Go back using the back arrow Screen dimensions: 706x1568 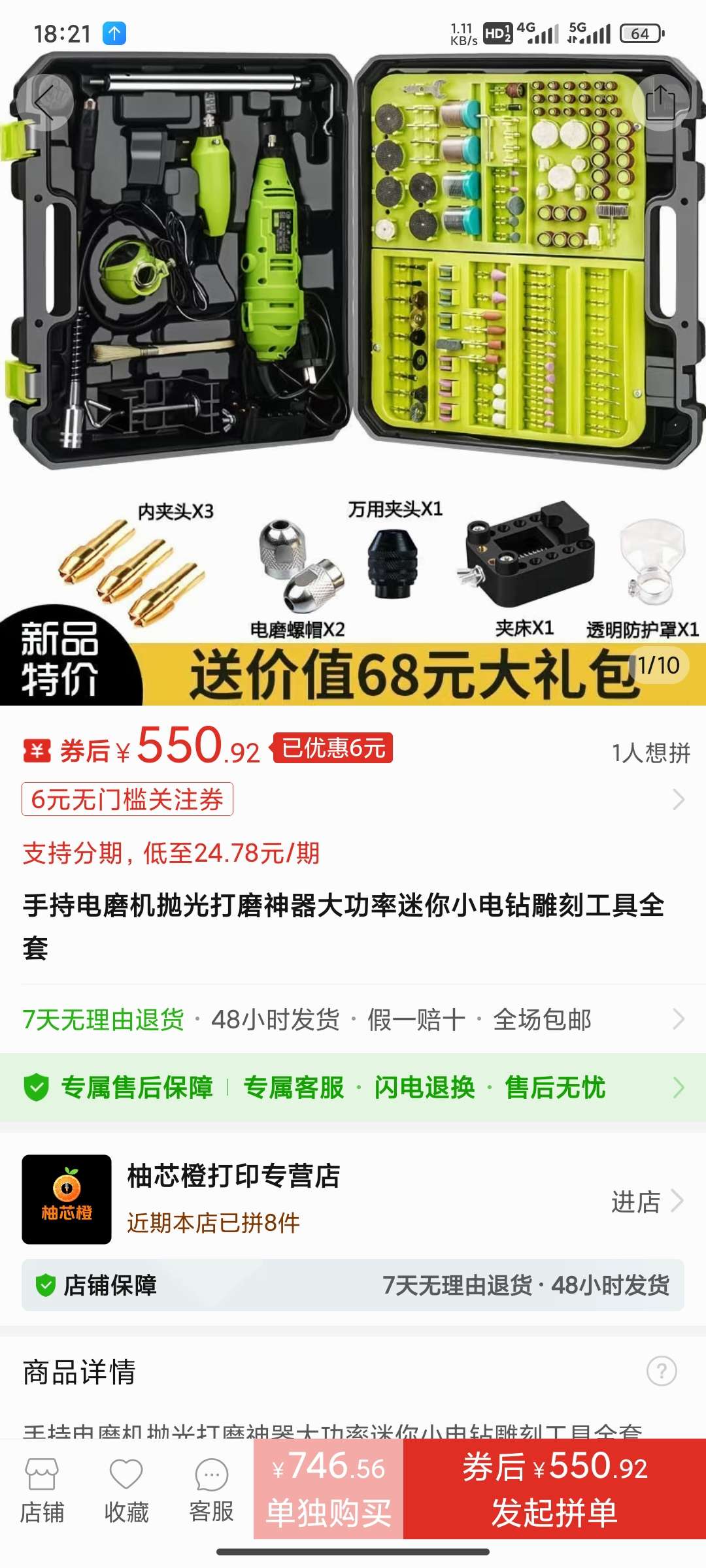click(44, 103)
